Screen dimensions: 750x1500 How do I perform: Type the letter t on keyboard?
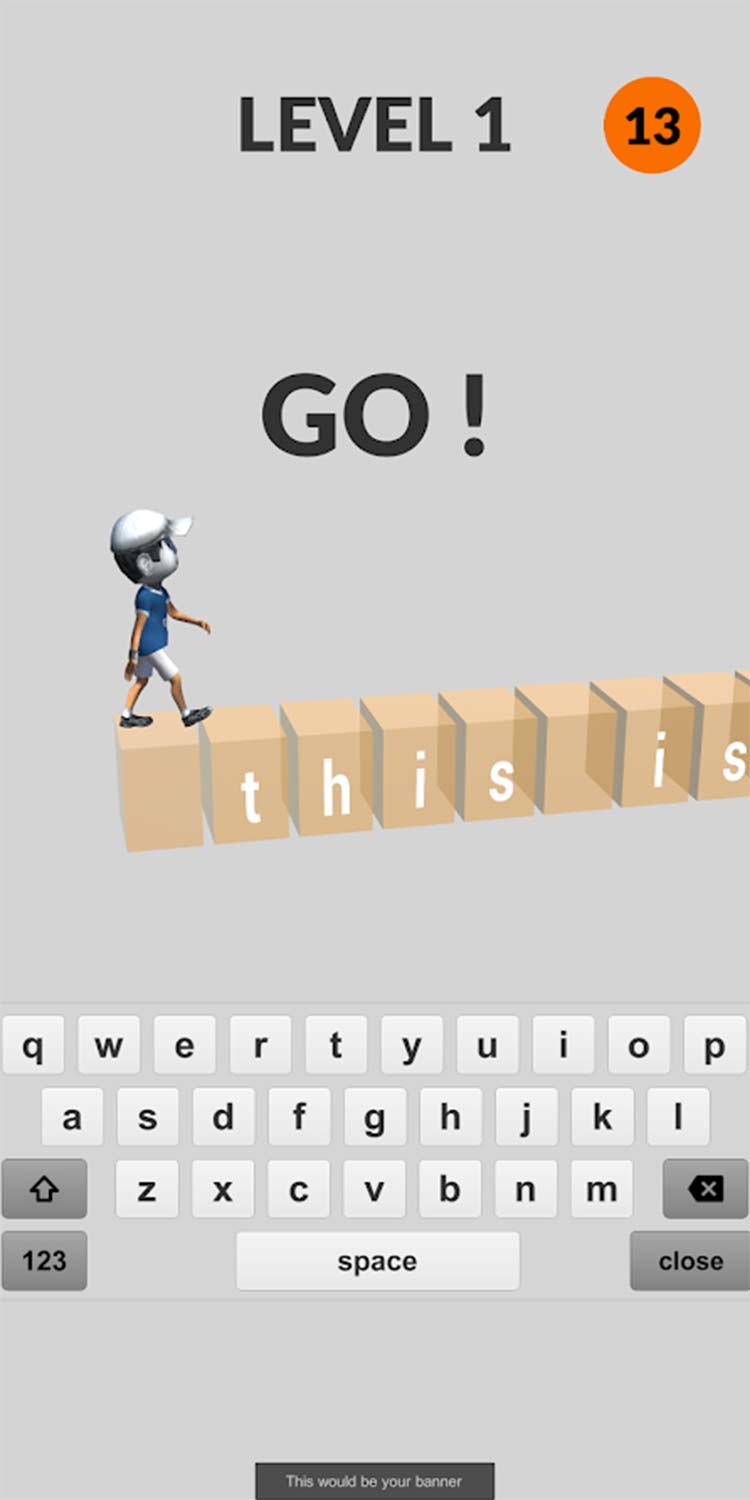click(336, 1046)
